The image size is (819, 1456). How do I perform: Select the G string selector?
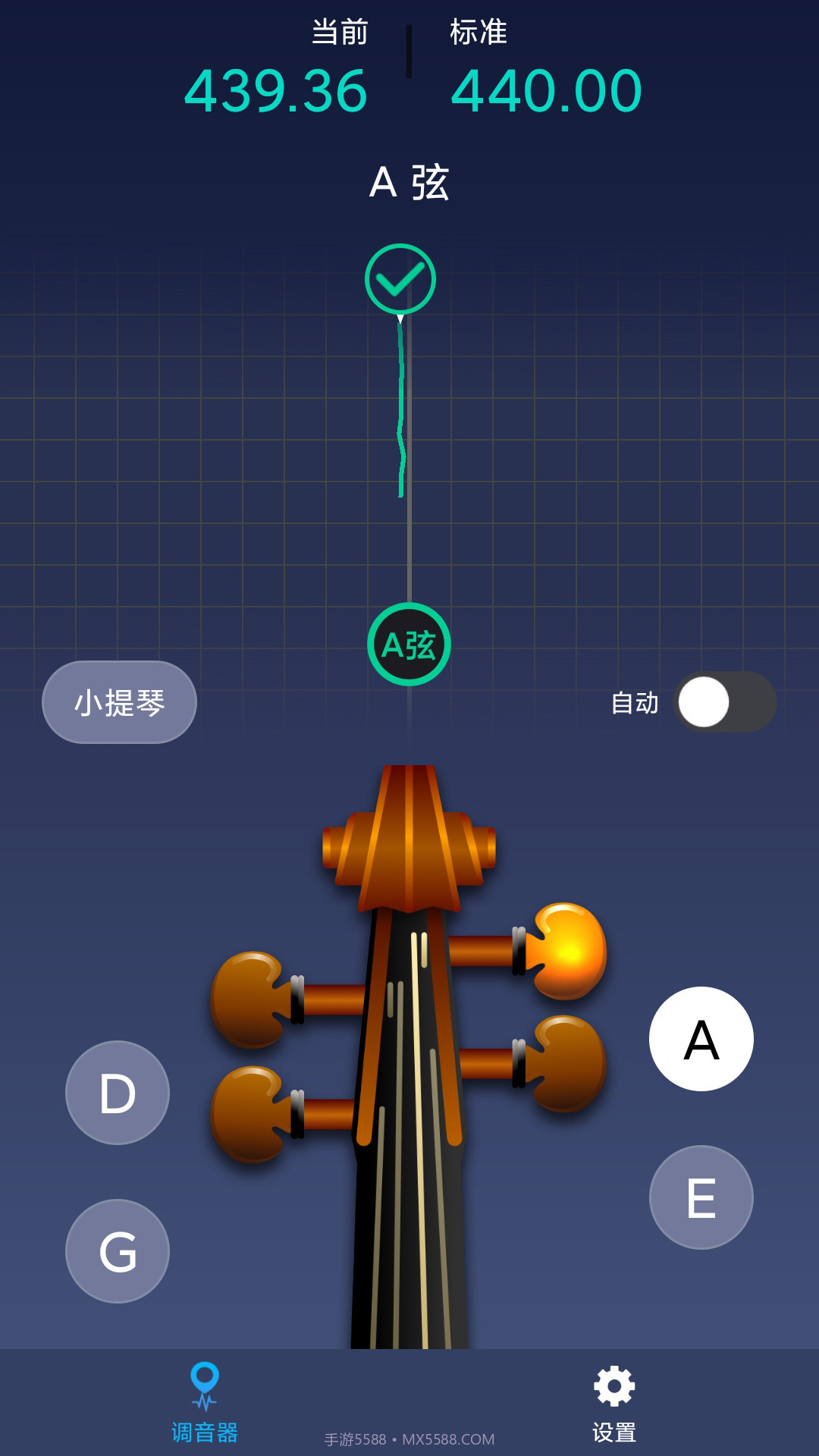click(x=116, y=1251)
